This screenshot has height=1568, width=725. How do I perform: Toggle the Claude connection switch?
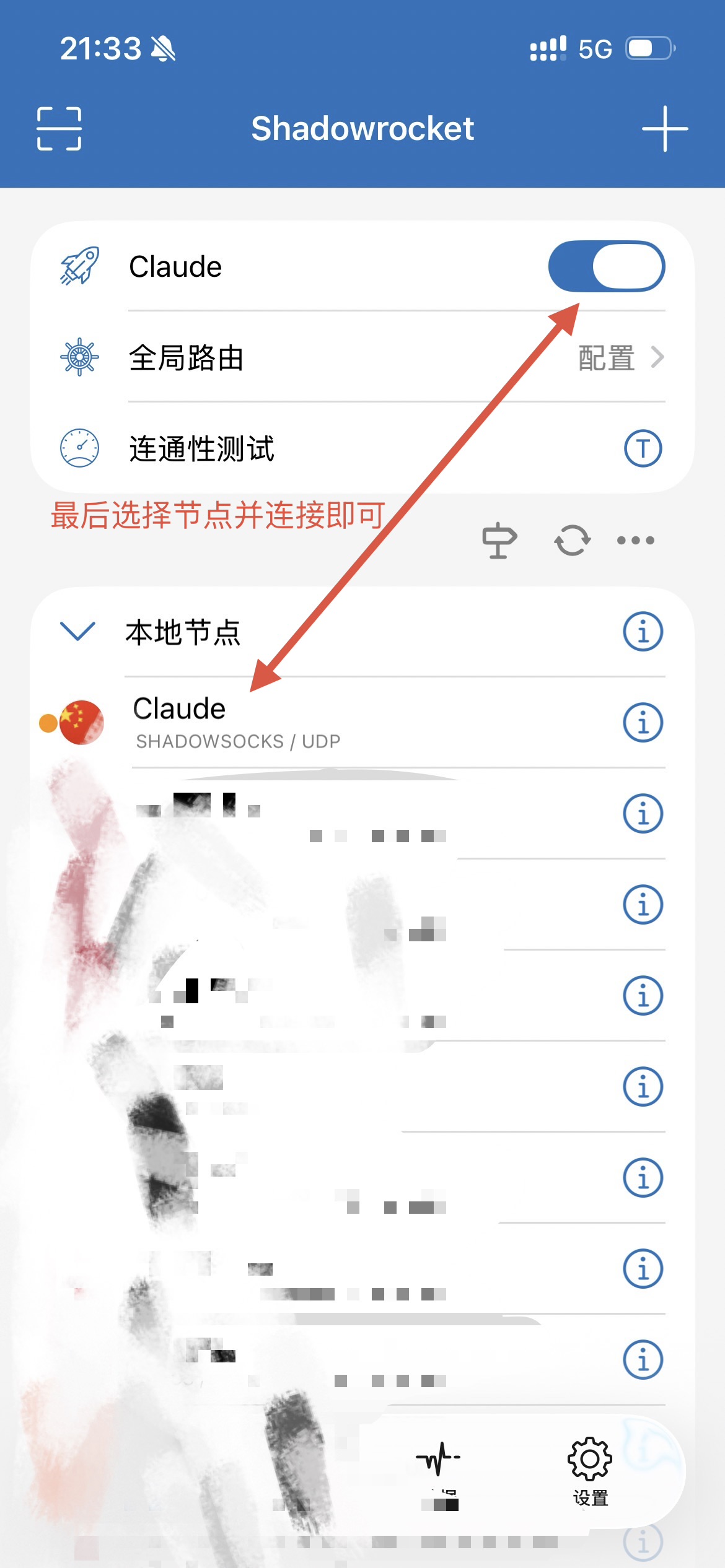pyautogui.click(x=606, y=266)
